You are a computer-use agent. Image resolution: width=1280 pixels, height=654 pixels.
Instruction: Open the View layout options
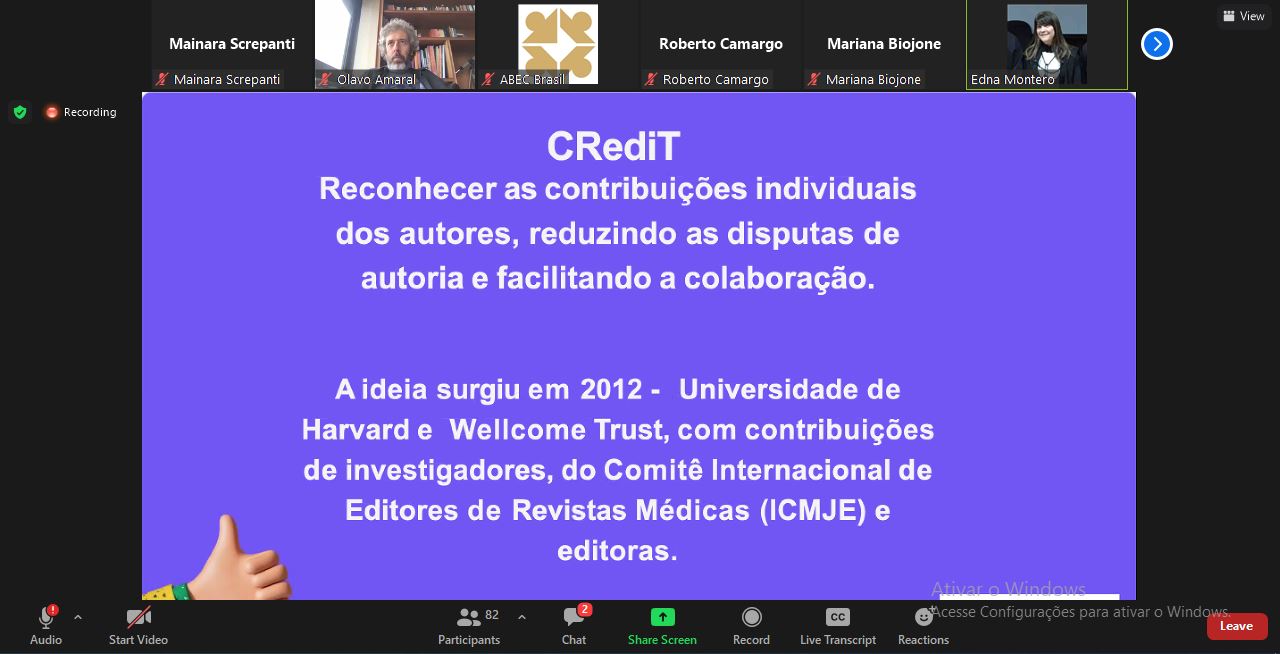[x=1244, y=16]
